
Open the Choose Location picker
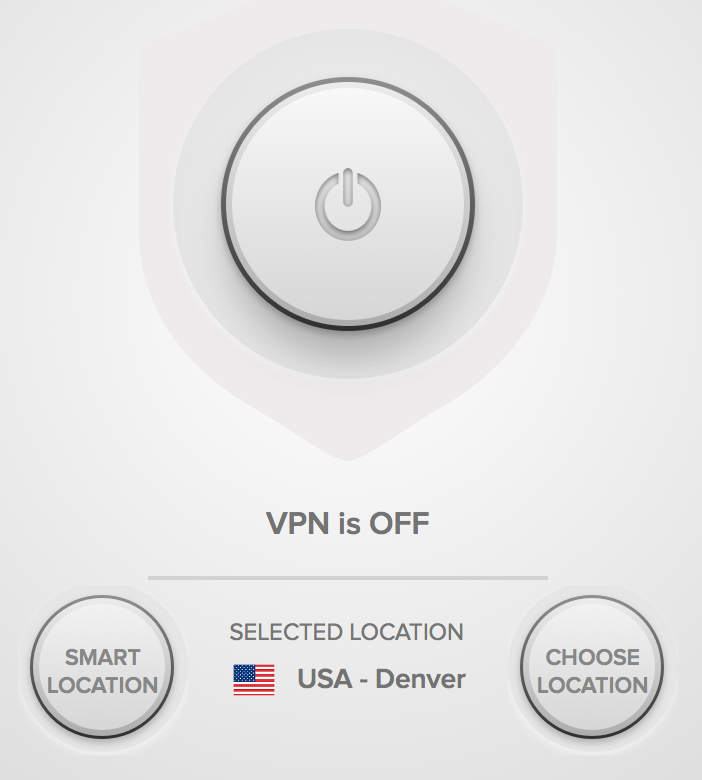[592, 668]
